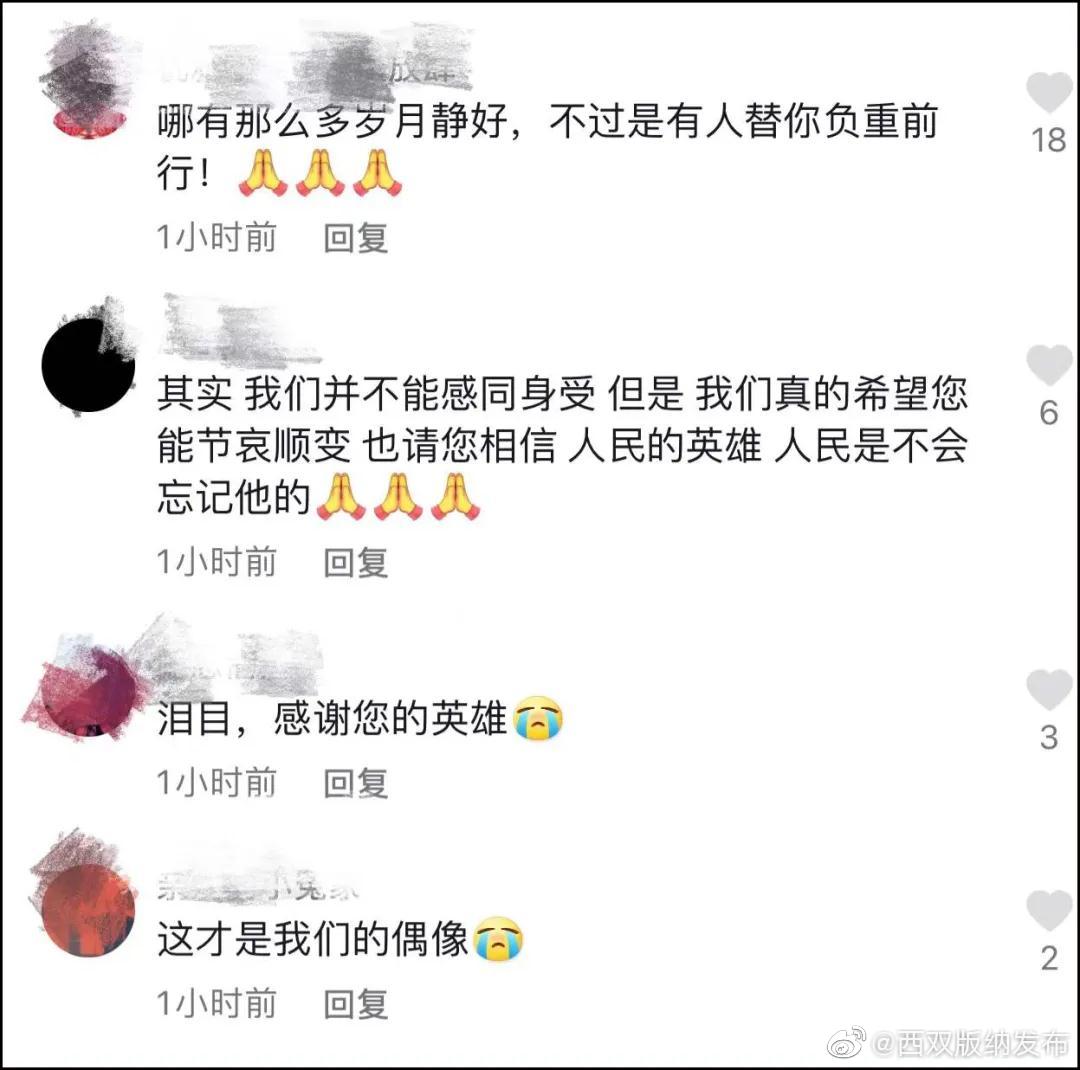Like the comment ending 人民是不会忘记他的

[x=1049, y=366]
